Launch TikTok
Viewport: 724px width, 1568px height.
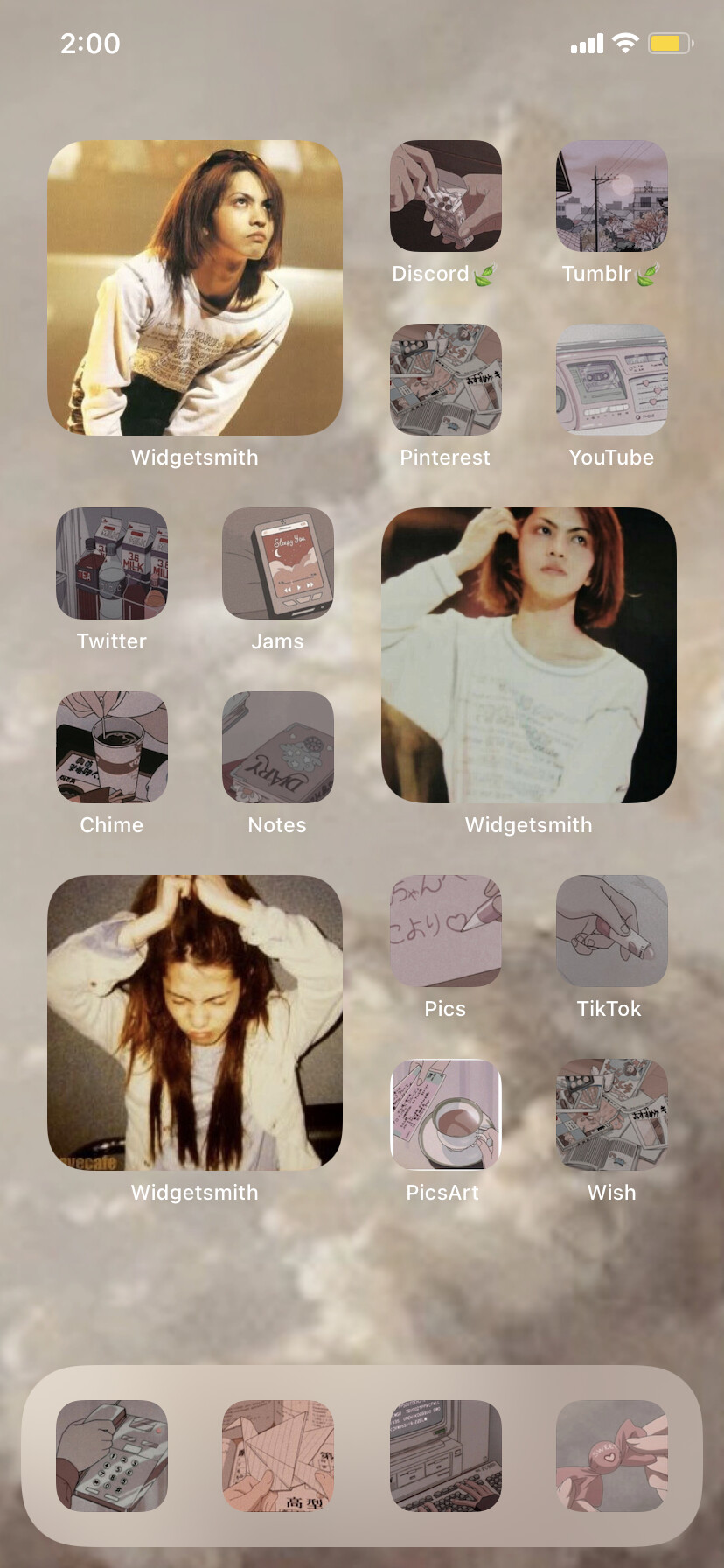click(x=611, y=931)
